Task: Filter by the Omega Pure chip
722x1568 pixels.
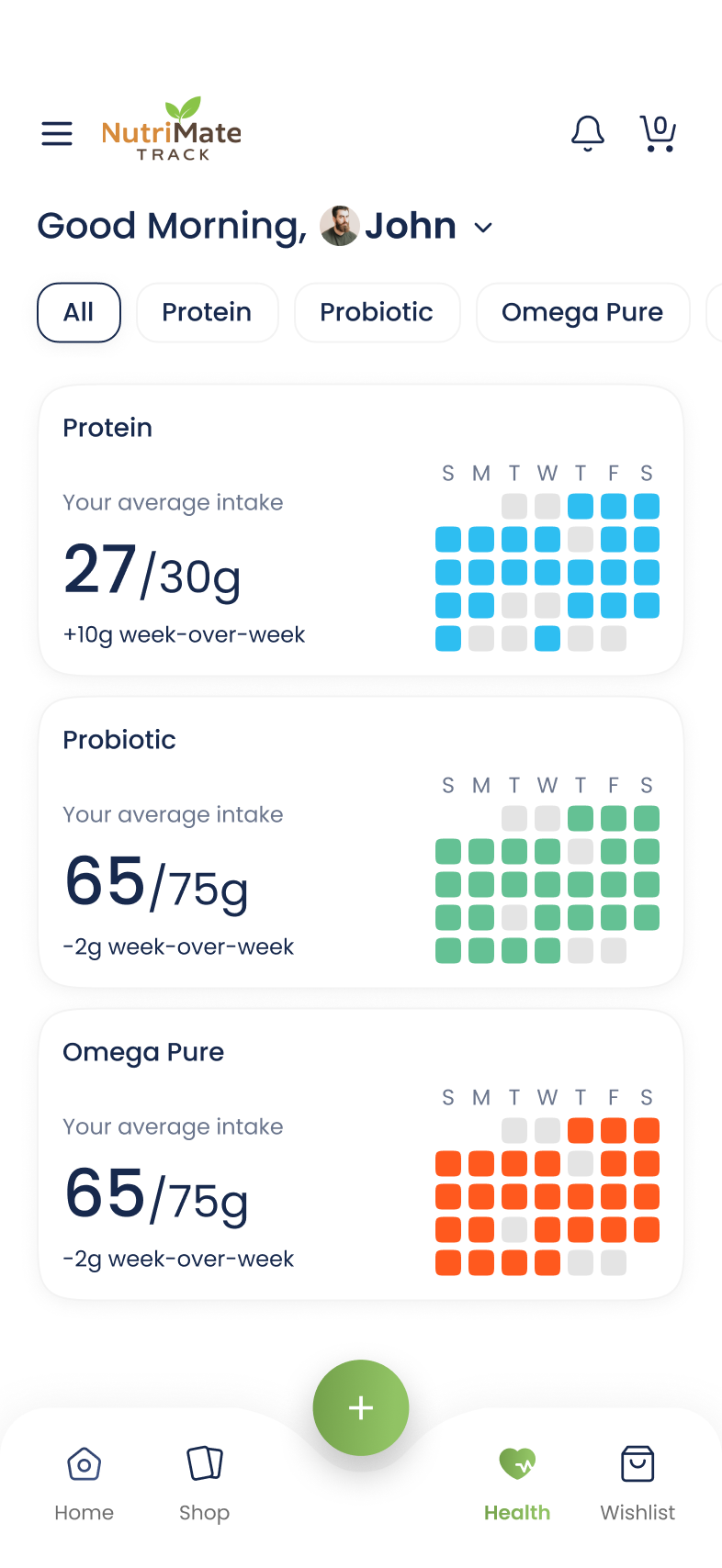Action: [x=582, y=313]
